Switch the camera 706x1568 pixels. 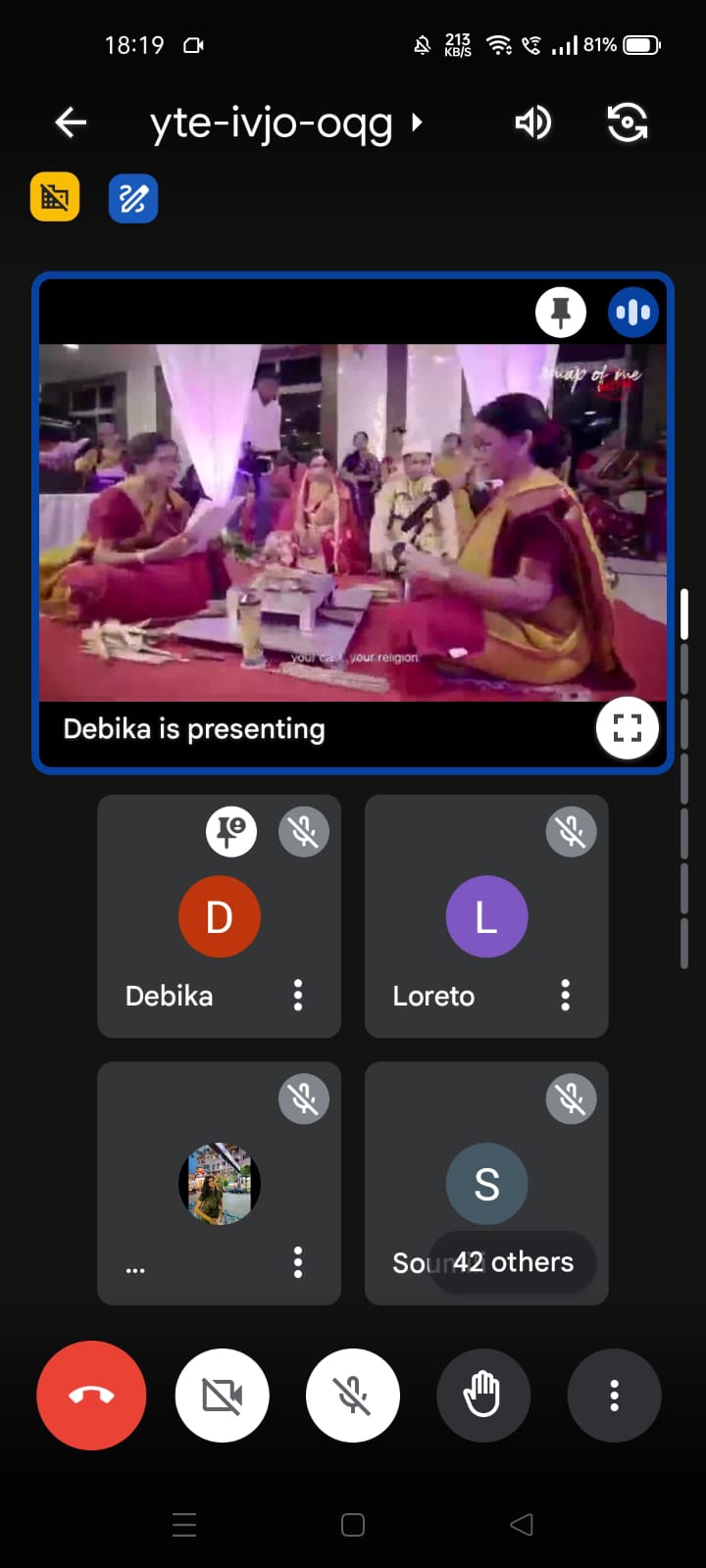(x=627, y=122)
